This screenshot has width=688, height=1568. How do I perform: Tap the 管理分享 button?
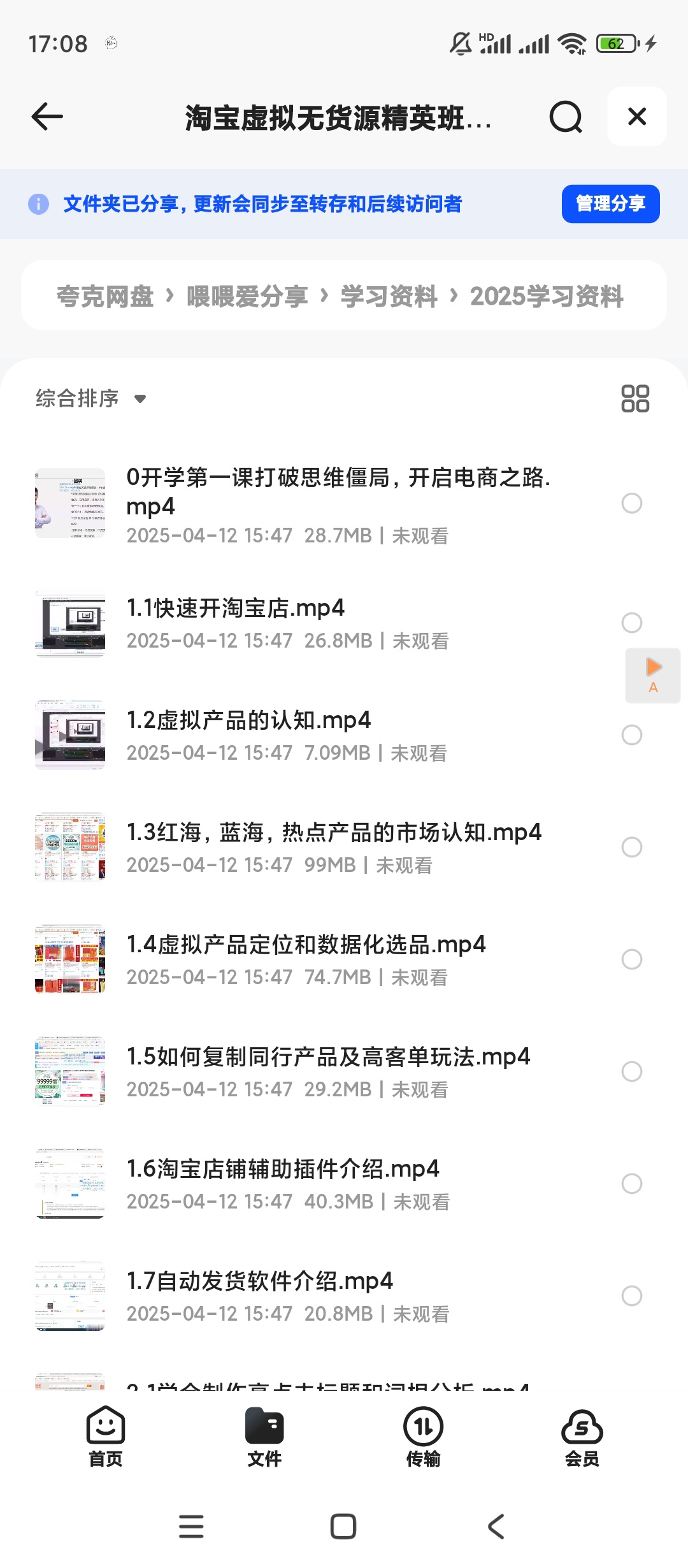point(610,204)
